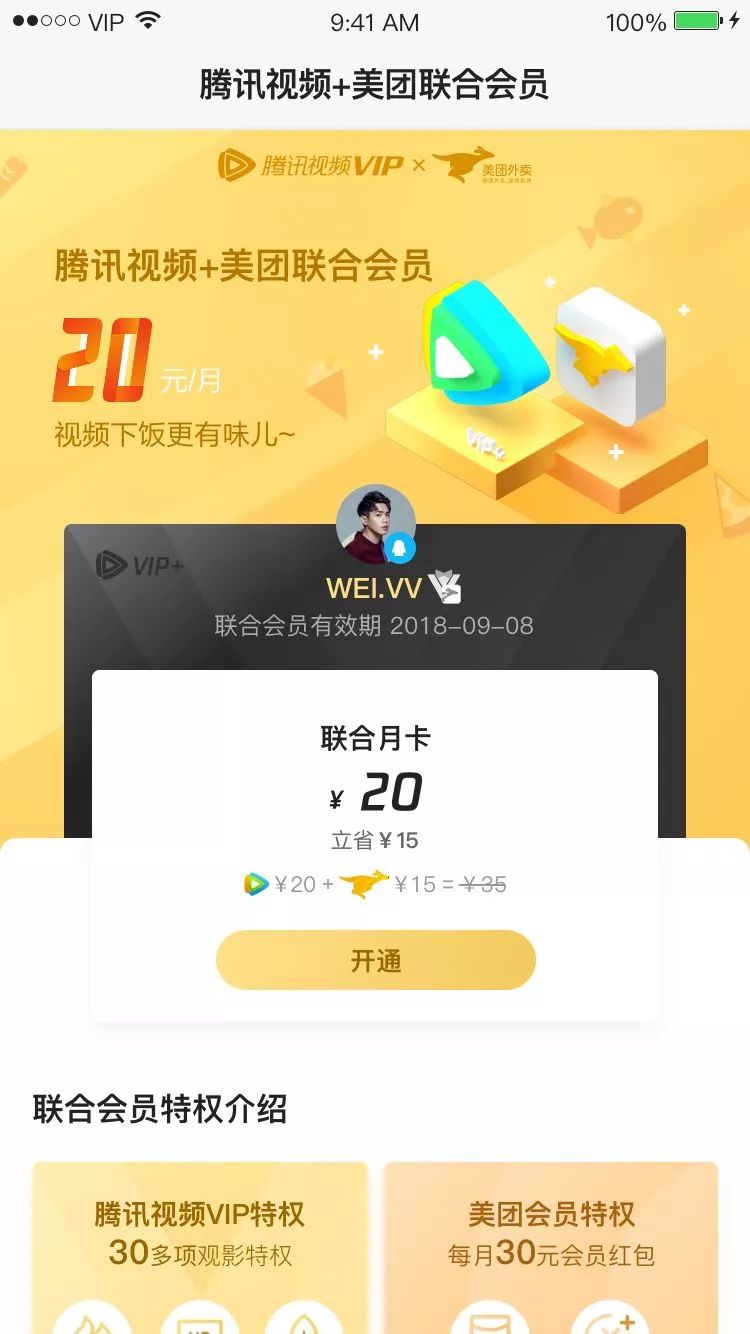750x1334 pixels.
Task: Select the 腾讯视频+美团联合会员 title bar
Action: tap(375, 87)
